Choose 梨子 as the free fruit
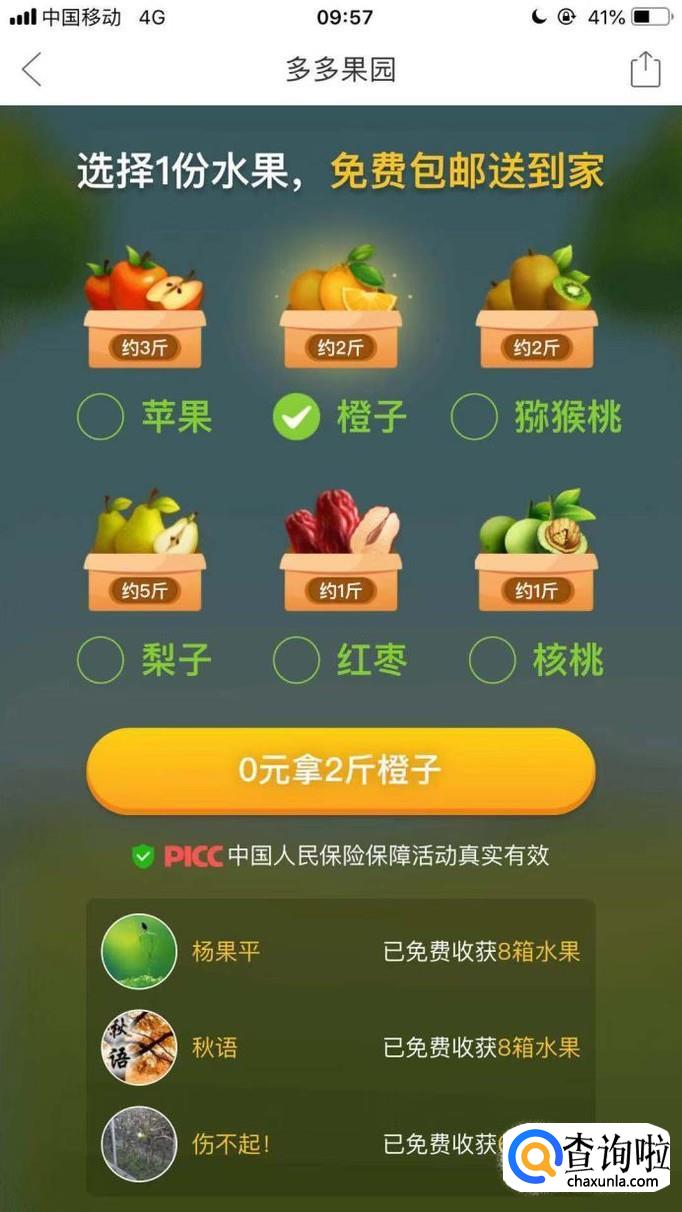Screen dimensions: 682x1212 coord(101,660)
